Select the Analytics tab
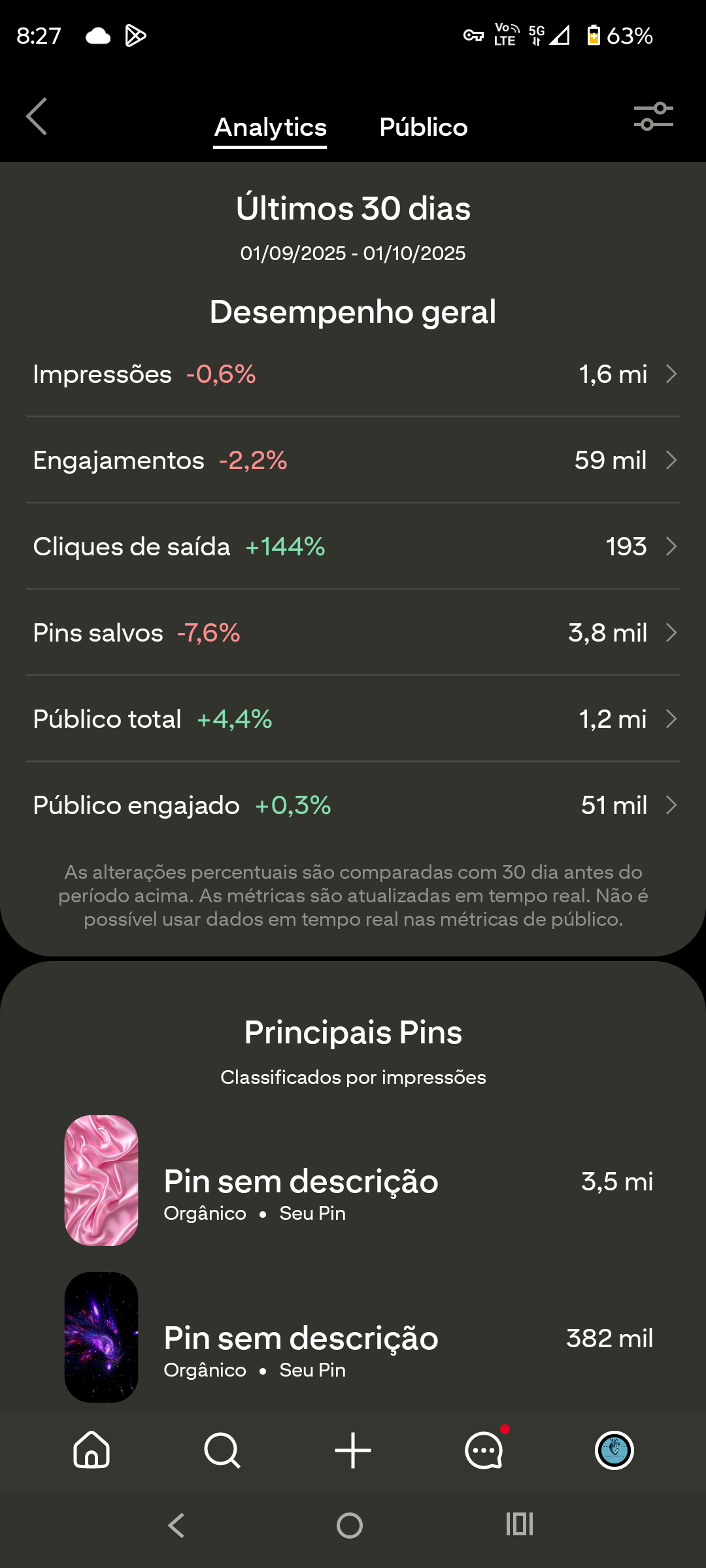Image resolution: width=706 pixels, height=1568 pixels. 270,127
